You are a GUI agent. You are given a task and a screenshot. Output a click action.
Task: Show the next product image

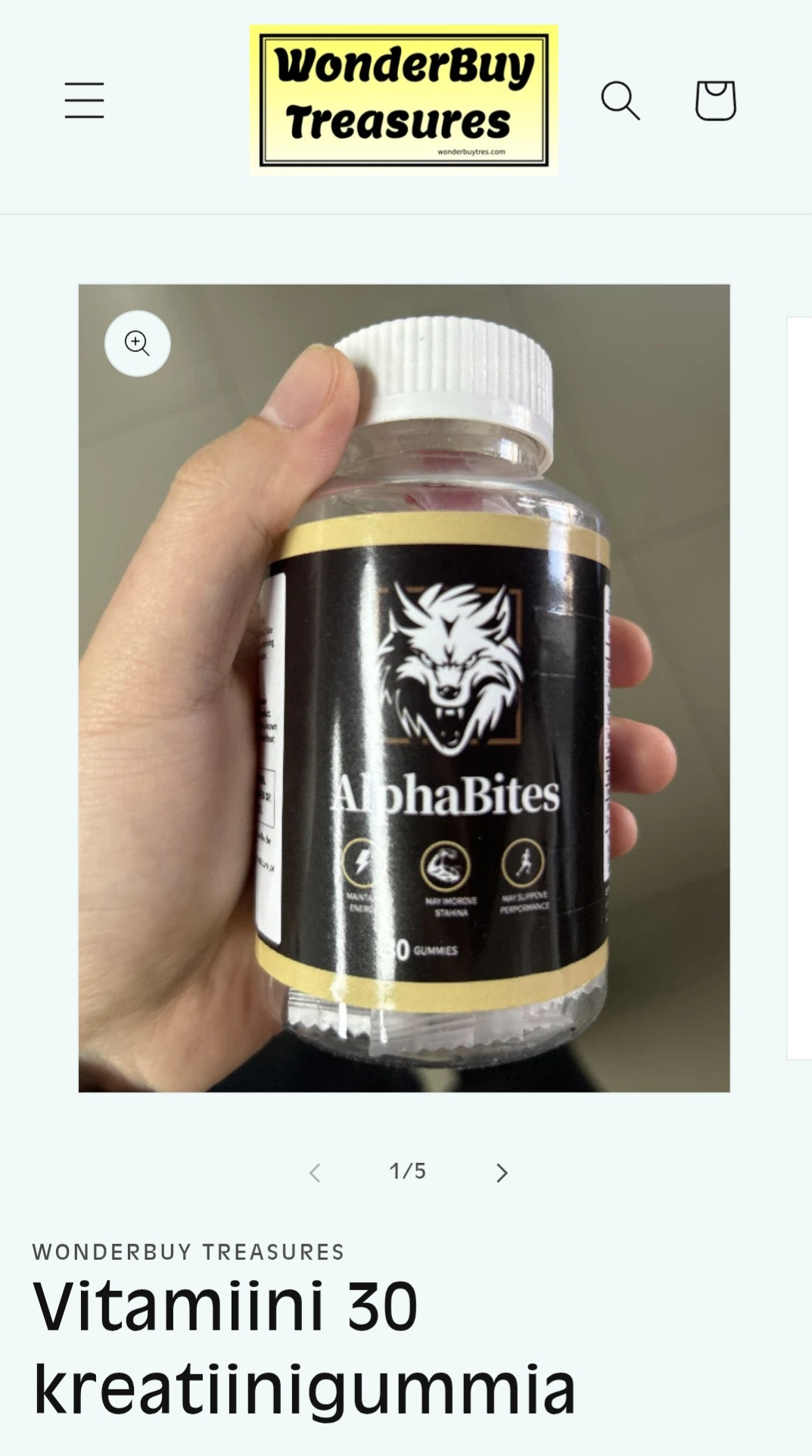click(502, 1173)
